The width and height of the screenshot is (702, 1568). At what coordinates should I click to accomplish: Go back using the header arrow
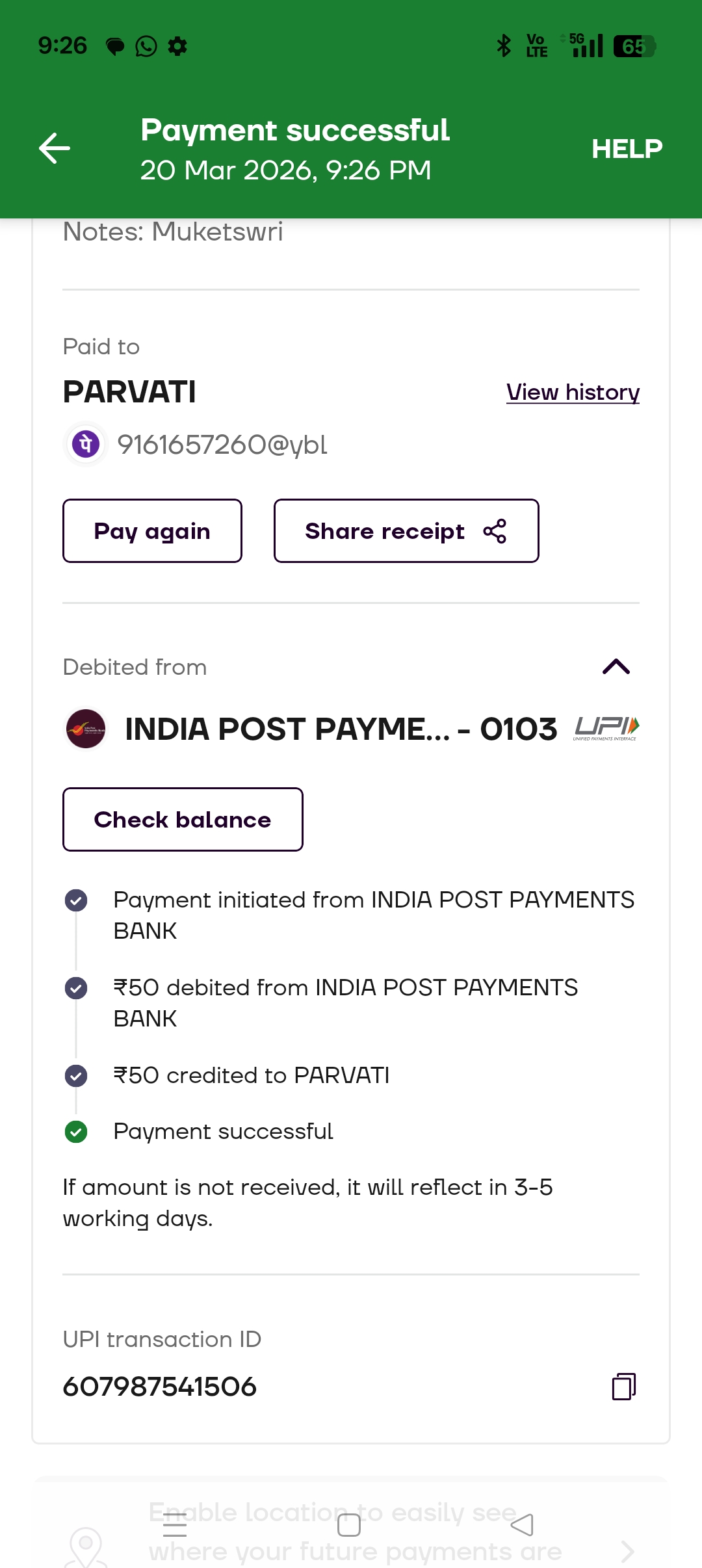click(x=55, y=148)
